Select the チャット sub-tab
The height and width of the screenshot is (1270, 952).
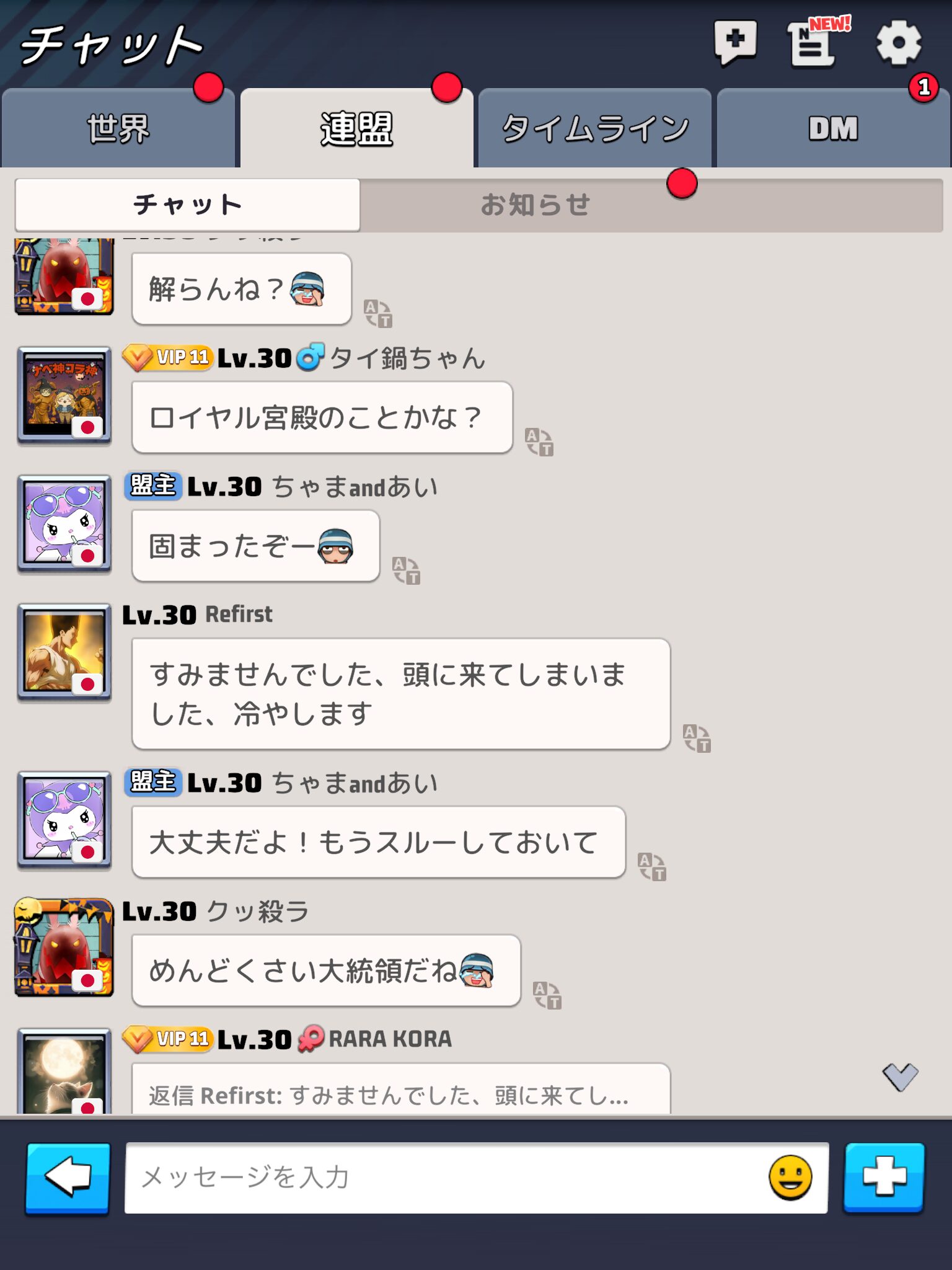187,205
